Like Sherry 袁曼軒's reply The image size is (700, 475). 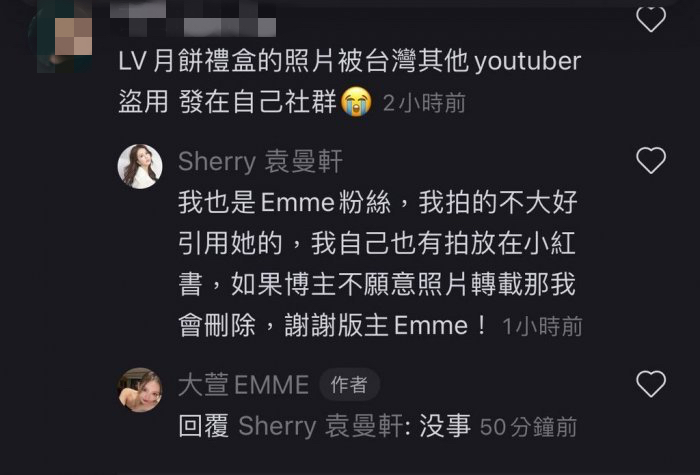(x=651, y=160)
